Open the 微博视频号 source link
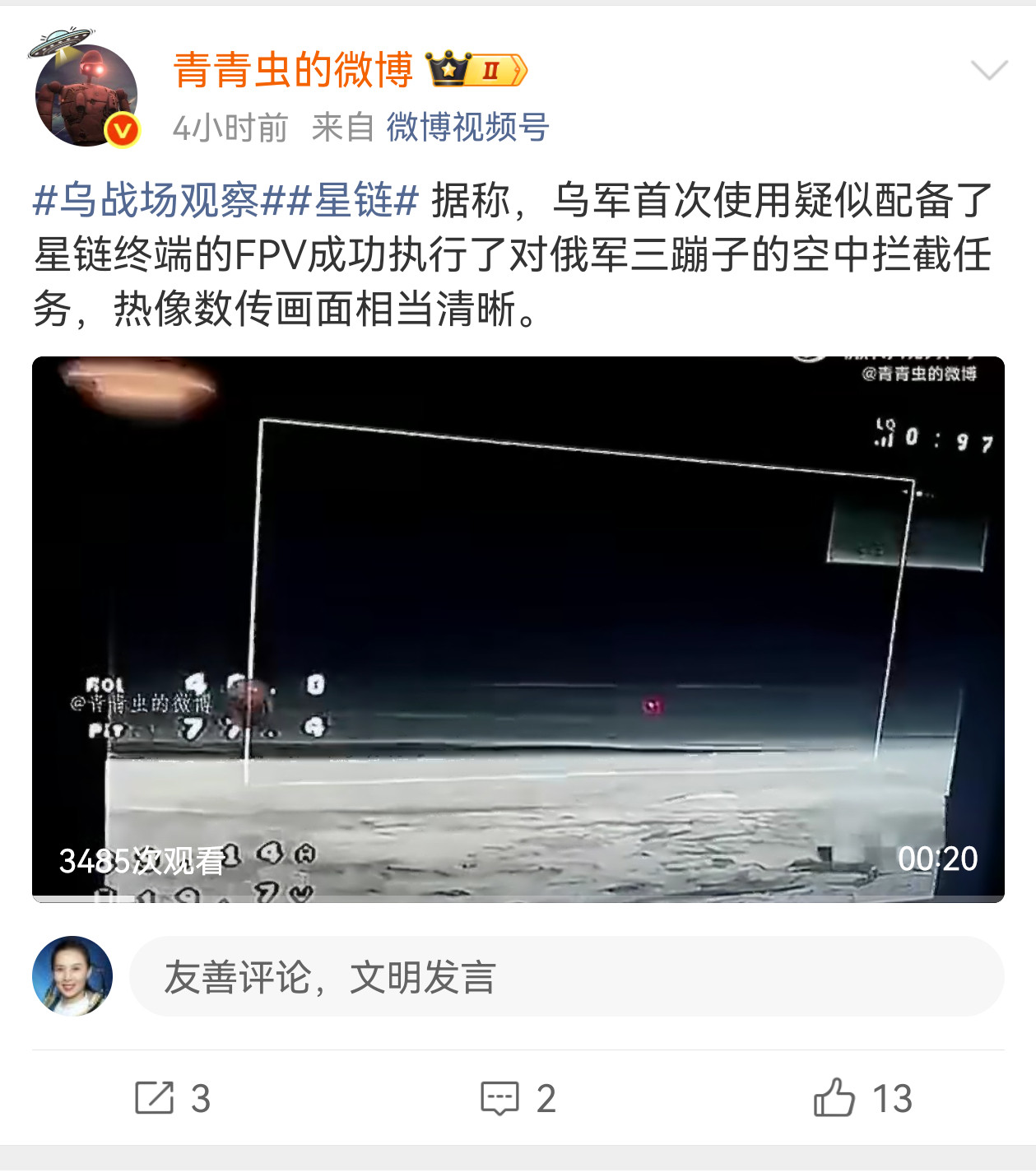The width and height of the screenshot is (1036, 1173). [x=467, y=128]
